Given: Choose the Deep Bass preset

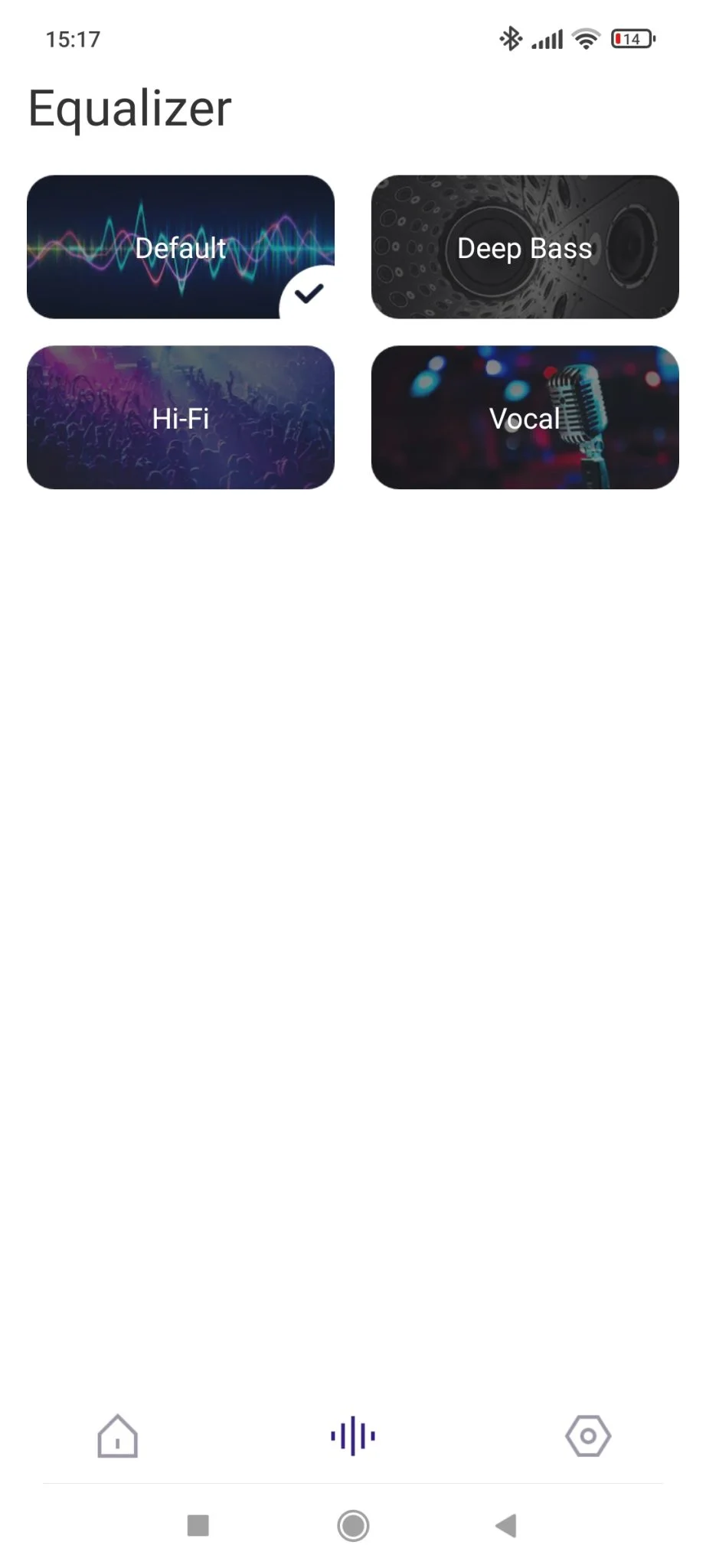Looking at the screenshot, I should coord(525,247).
